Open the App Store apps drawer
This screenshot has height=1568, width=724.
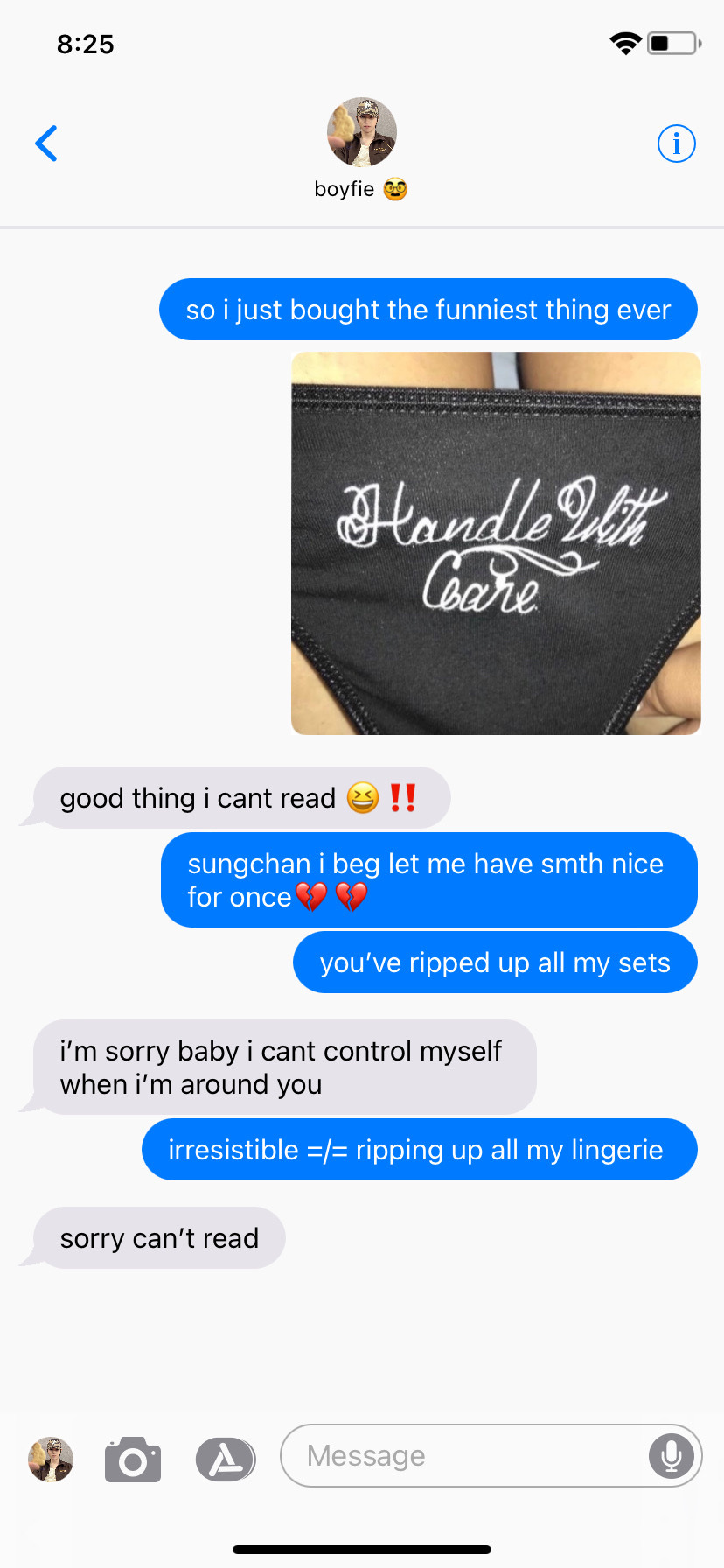[x=226, y=1459]
